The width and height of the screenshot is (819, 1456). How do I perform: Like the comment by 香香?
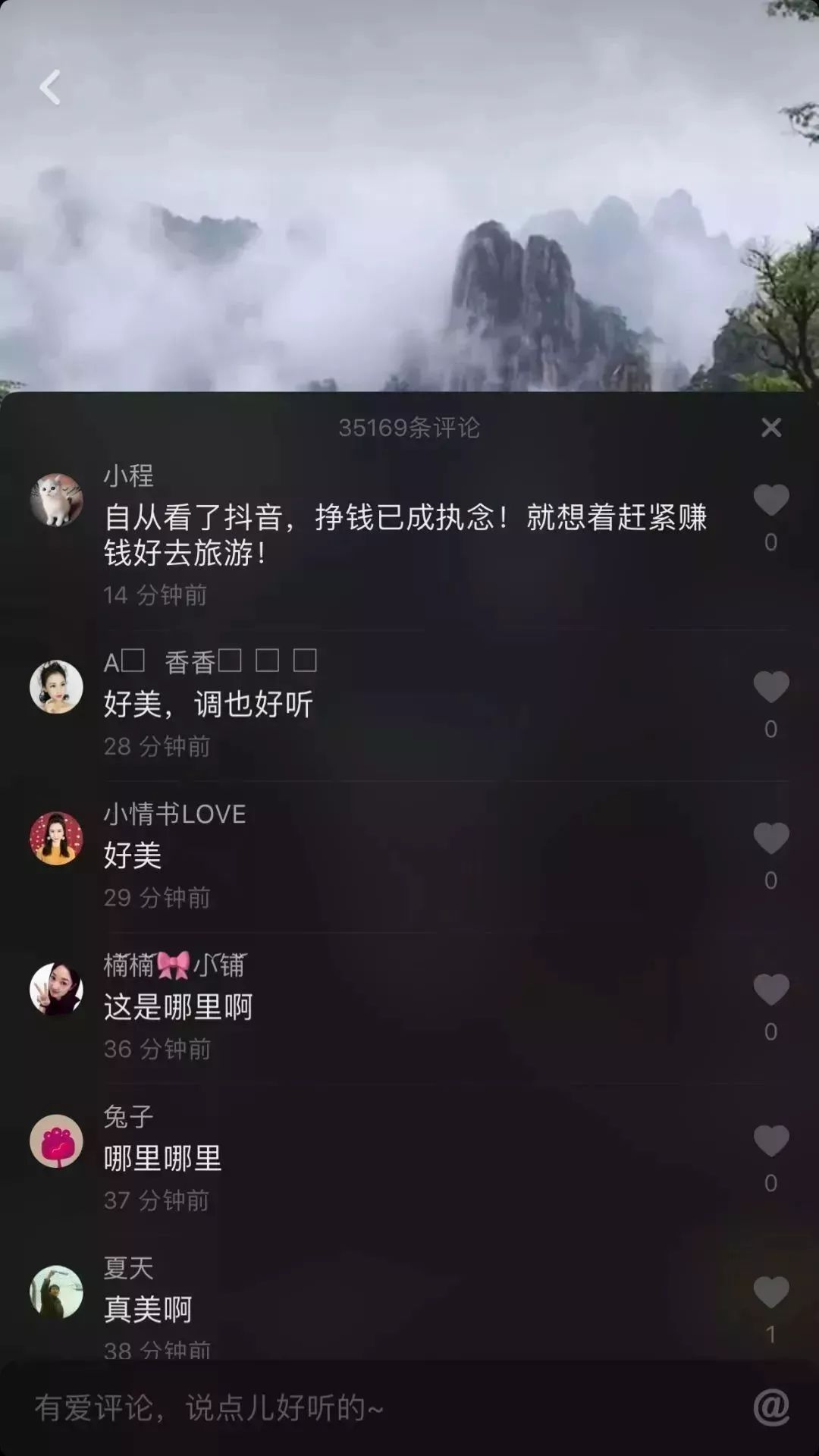pos(770,687)
